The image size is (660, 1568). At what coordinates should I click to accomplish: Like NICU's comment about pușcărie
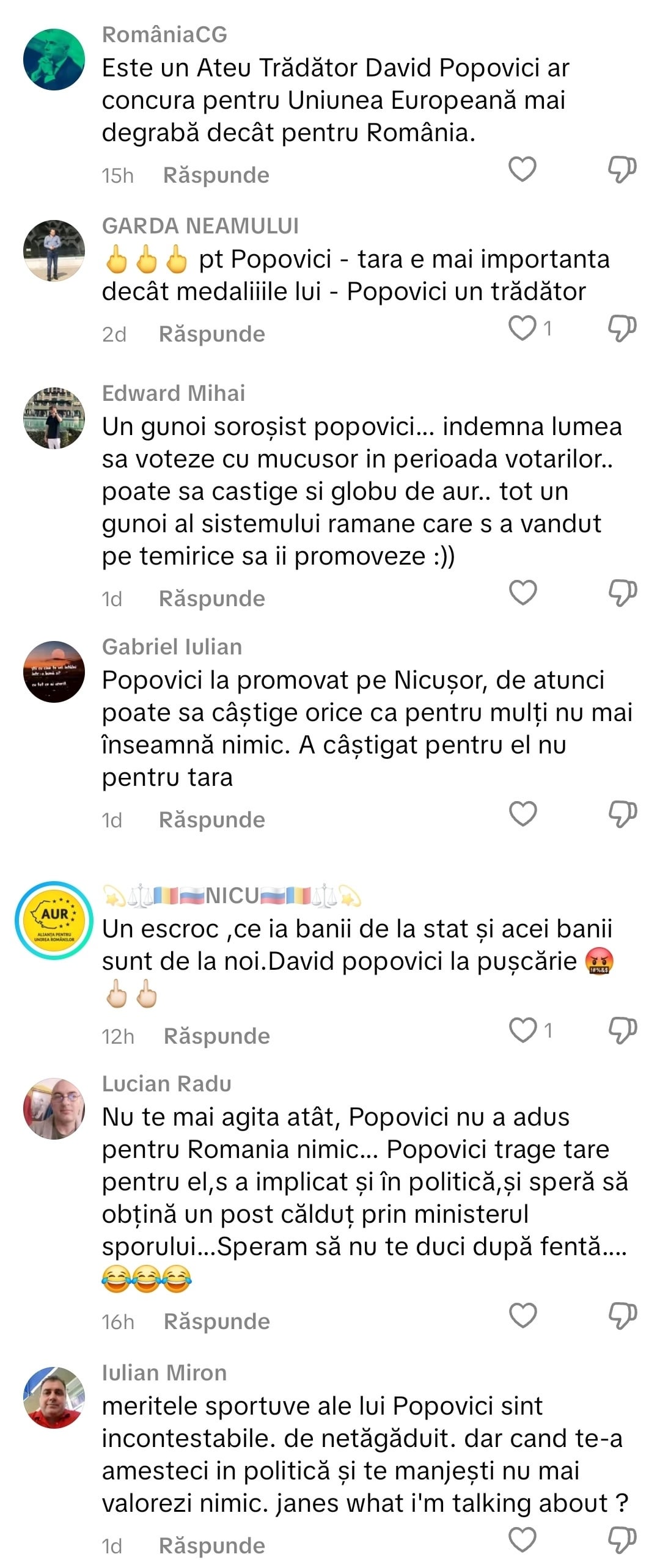[522, 1030]
